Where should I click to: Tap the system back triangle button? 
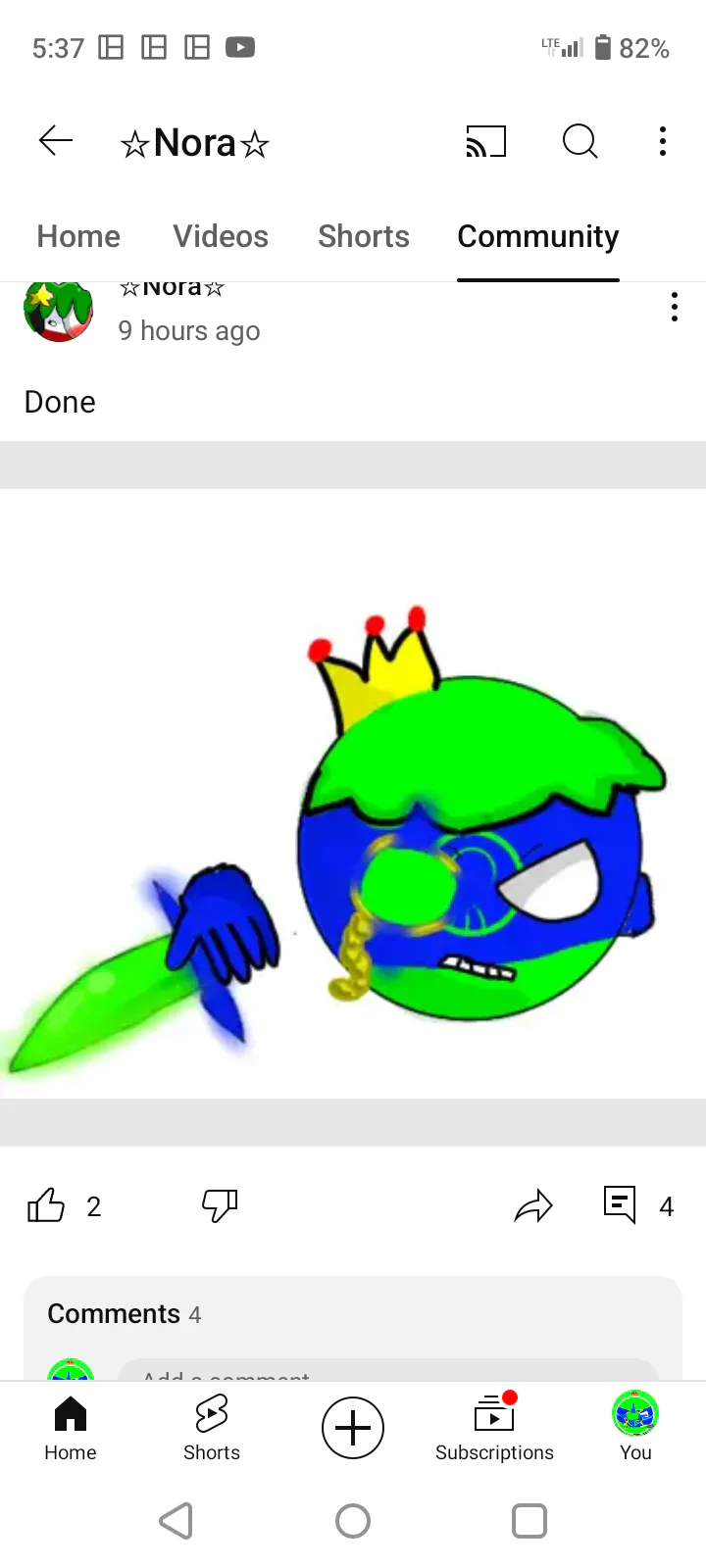pyautogui.click(x=176, y=1521)
